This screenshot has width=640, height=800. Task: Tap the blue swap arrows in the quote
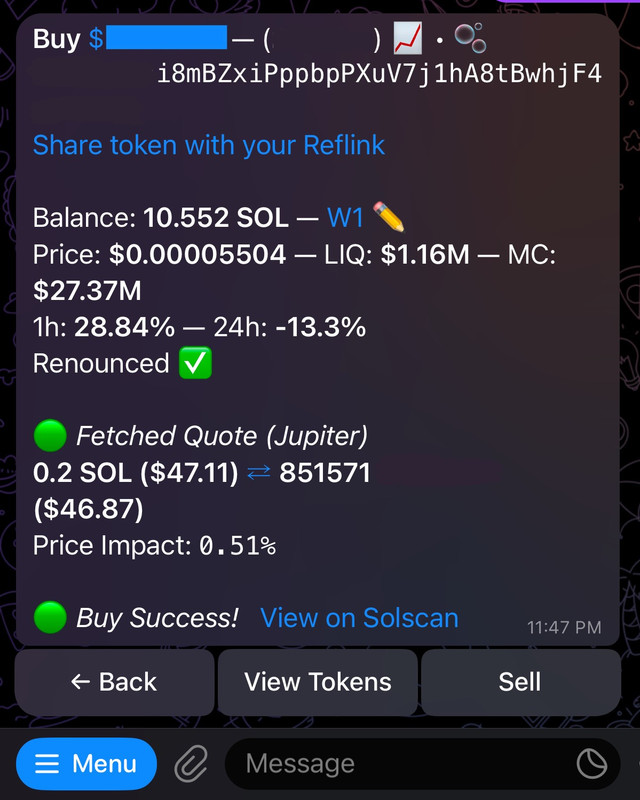[x=259, y=473]
